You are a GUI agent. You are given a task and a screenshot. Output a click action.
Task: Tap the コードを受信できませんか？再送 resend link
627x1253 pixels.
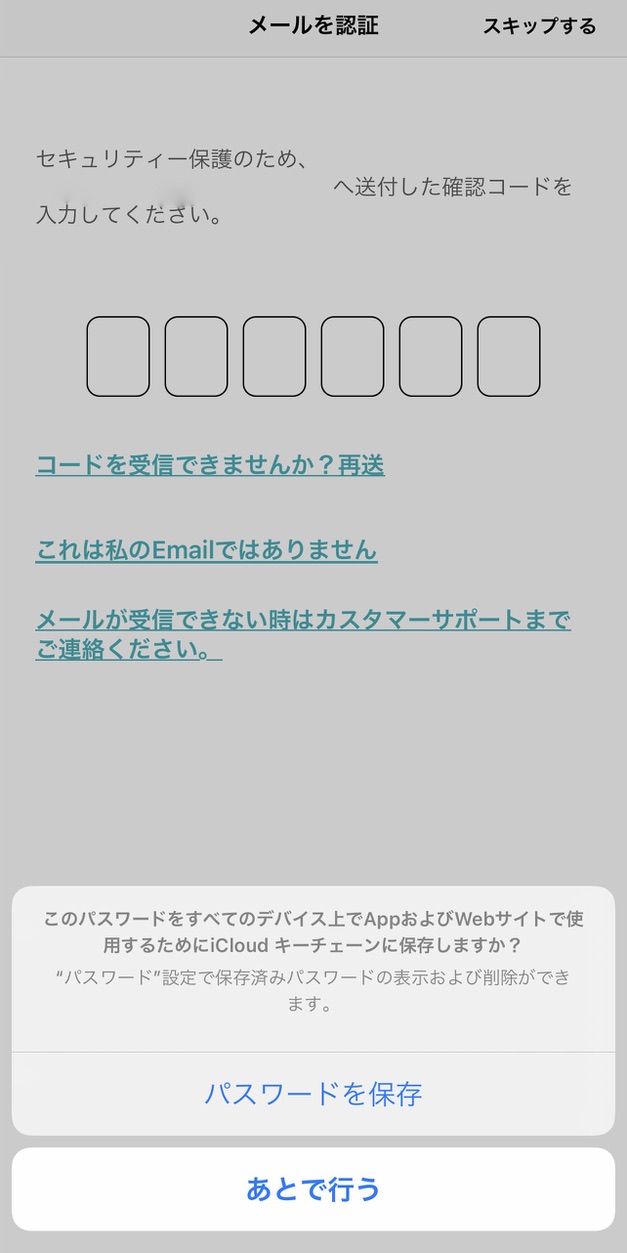point(210,465)
